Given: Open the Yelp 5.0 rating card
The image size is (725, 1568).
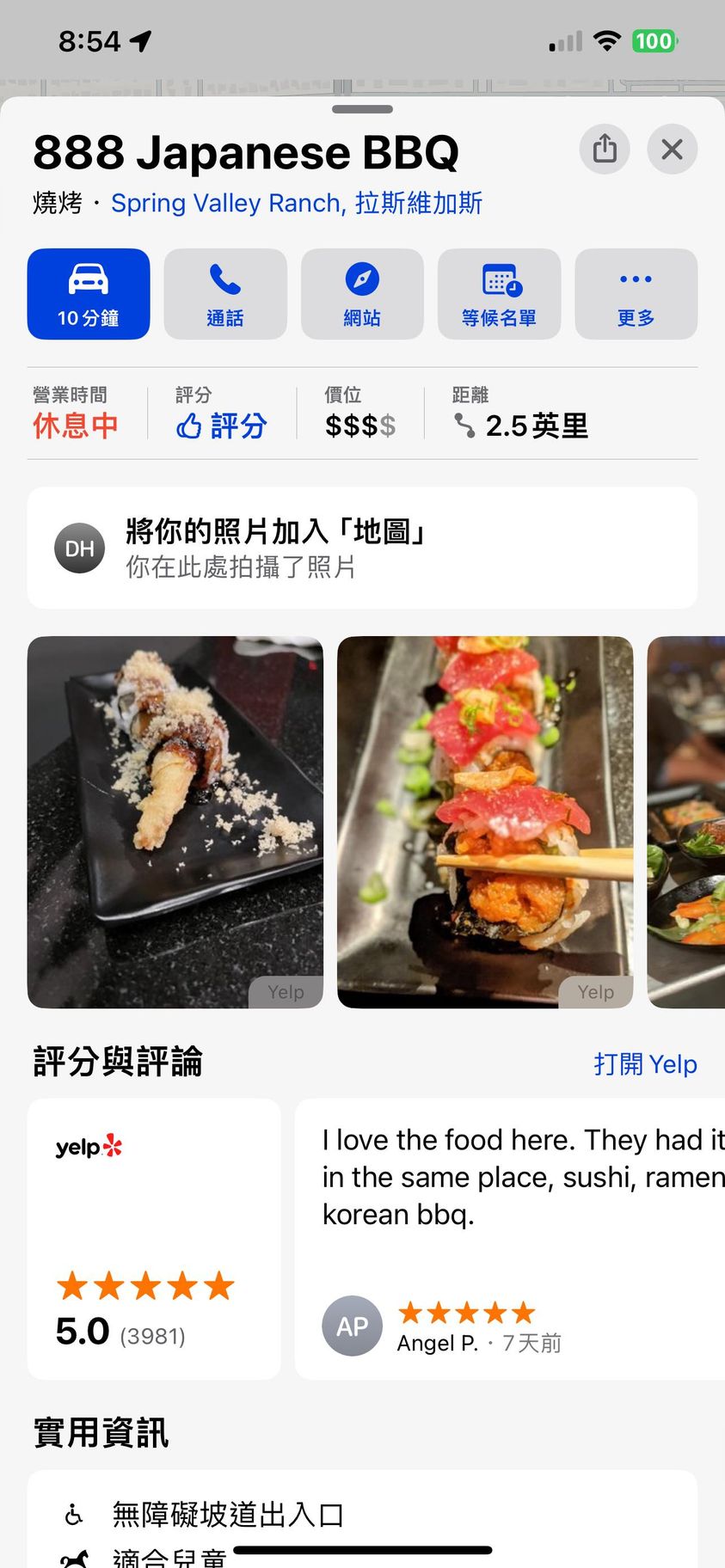Looking at the screenshot, I should (154, 1239).
